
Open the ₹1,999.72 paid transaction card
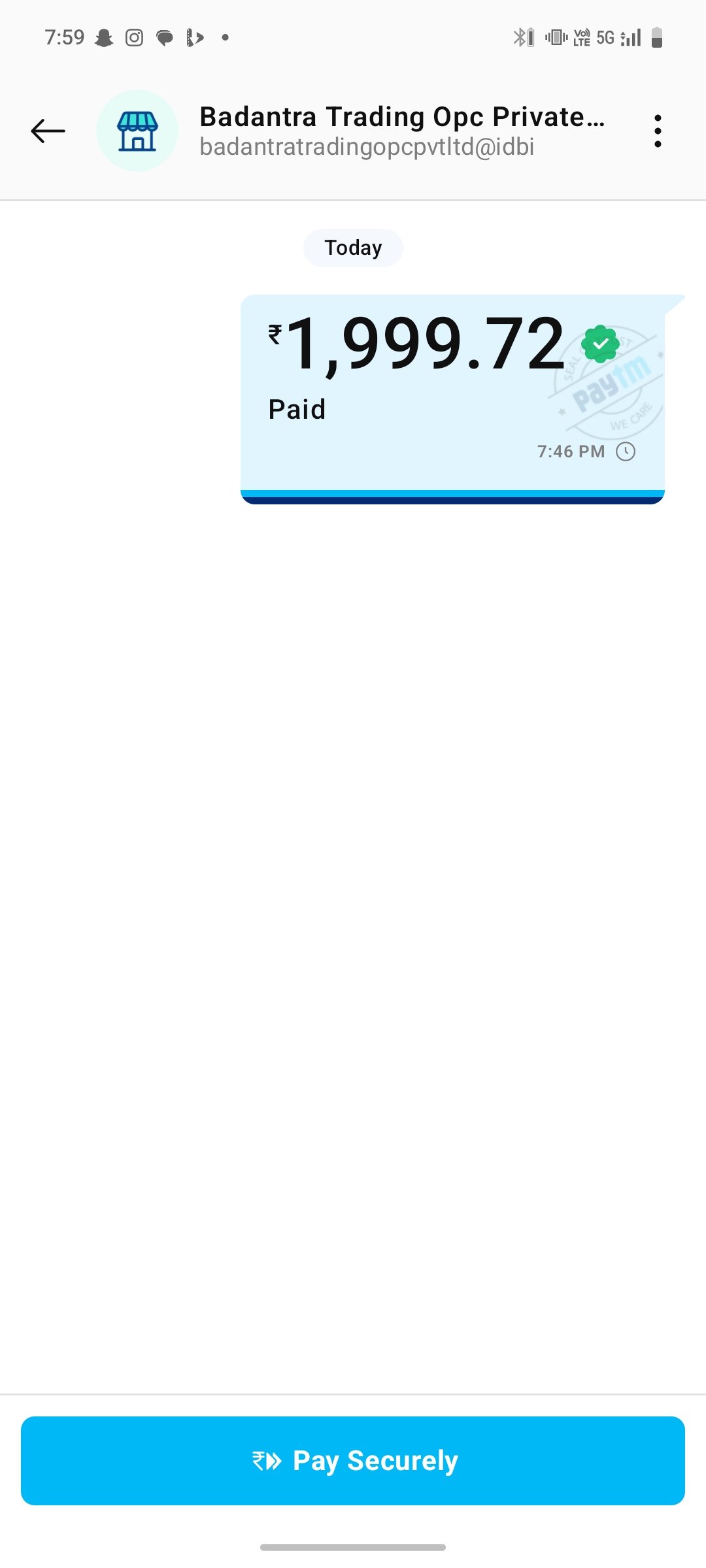point(452,399)
